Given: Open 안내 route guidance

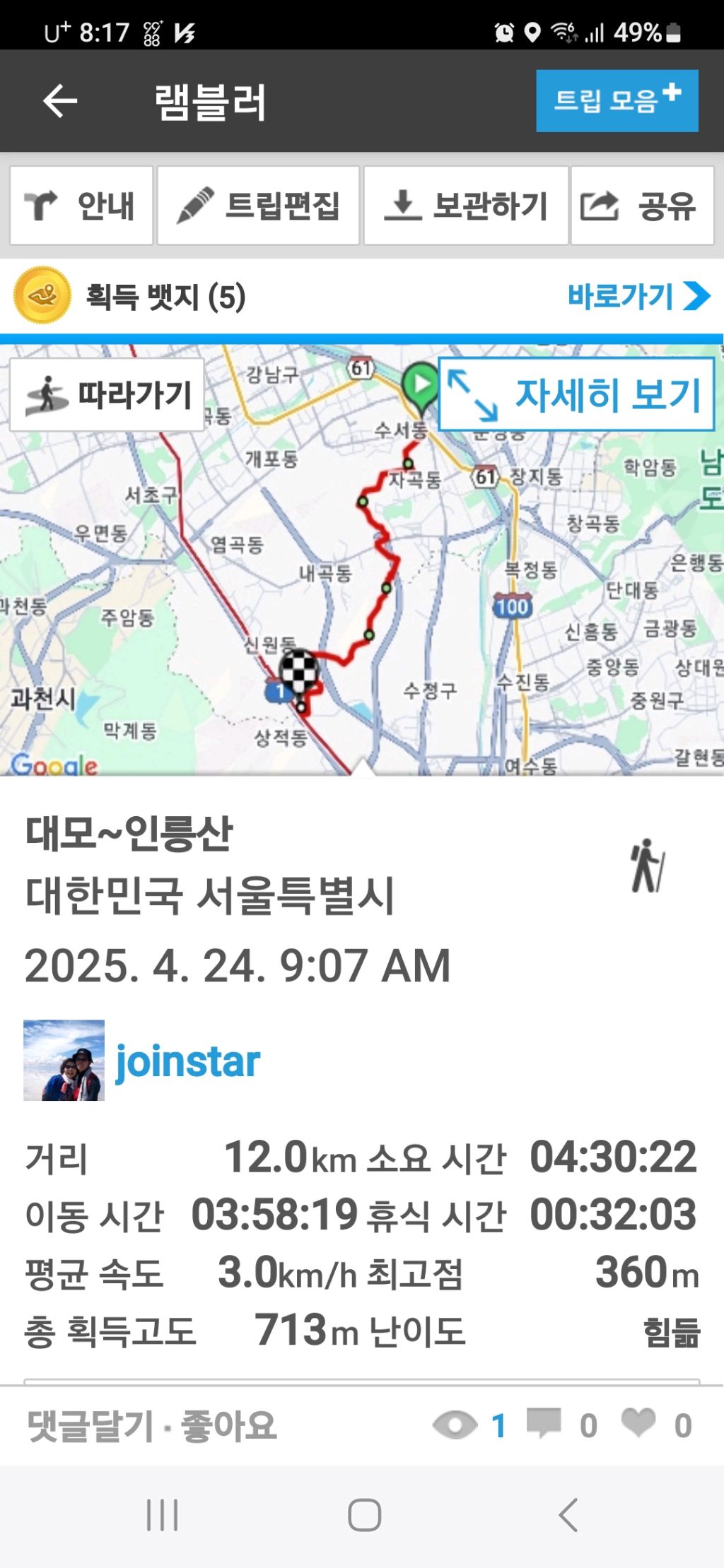Looking at the screenshot, I should point(81,206).
